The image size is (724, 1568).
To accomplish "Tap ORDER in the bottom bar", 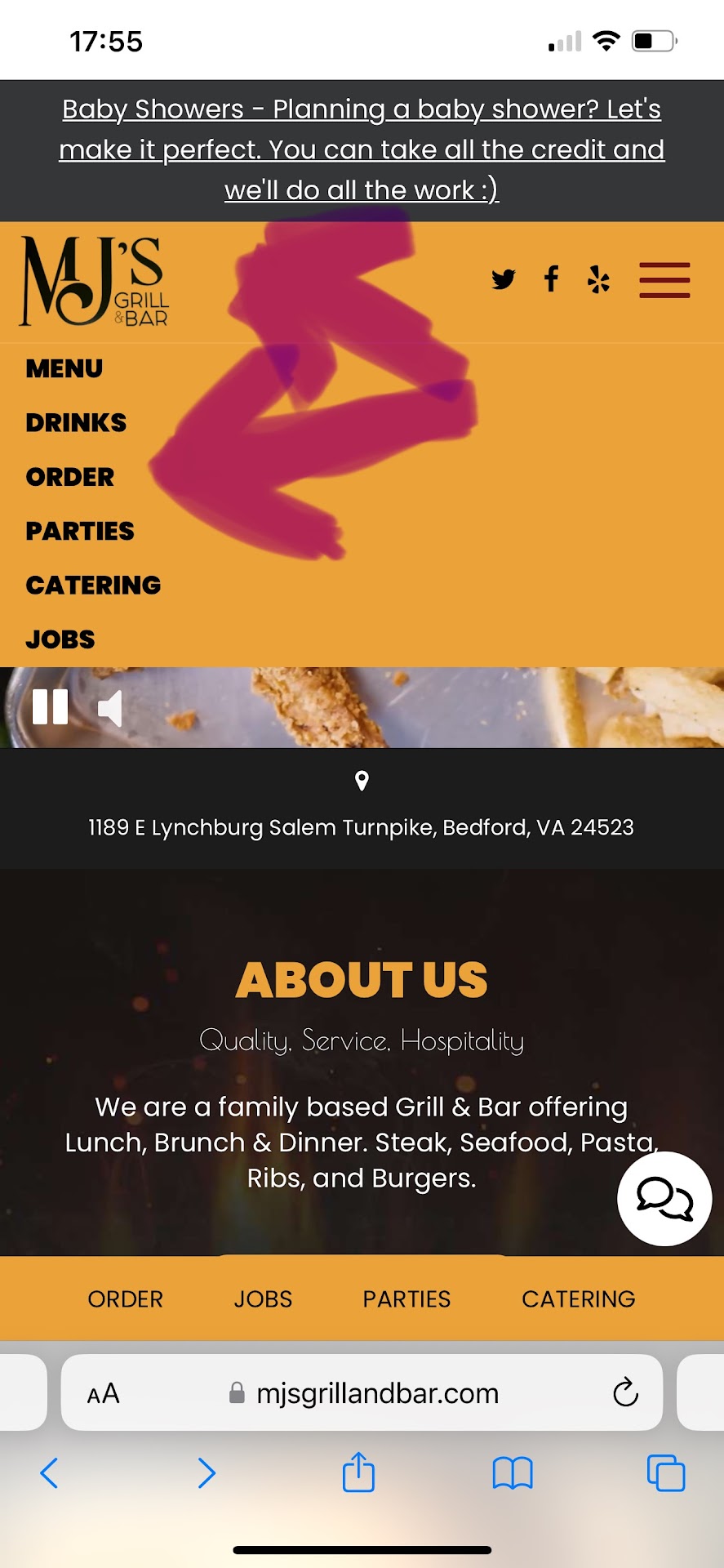I will (x=126, y=1299).
